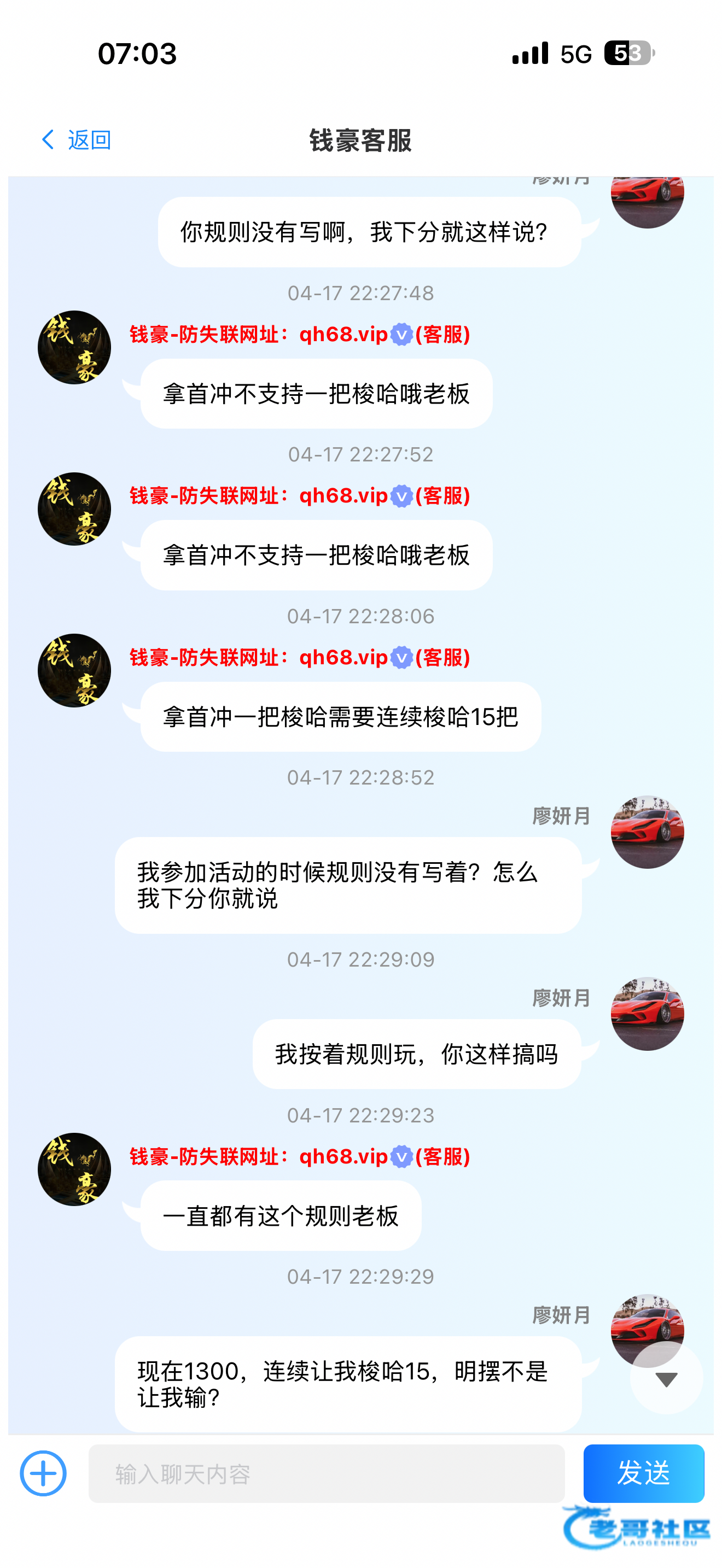
Task: Open the plus attachment menu
Action: pyautogui.click(x=43, y=1473)
